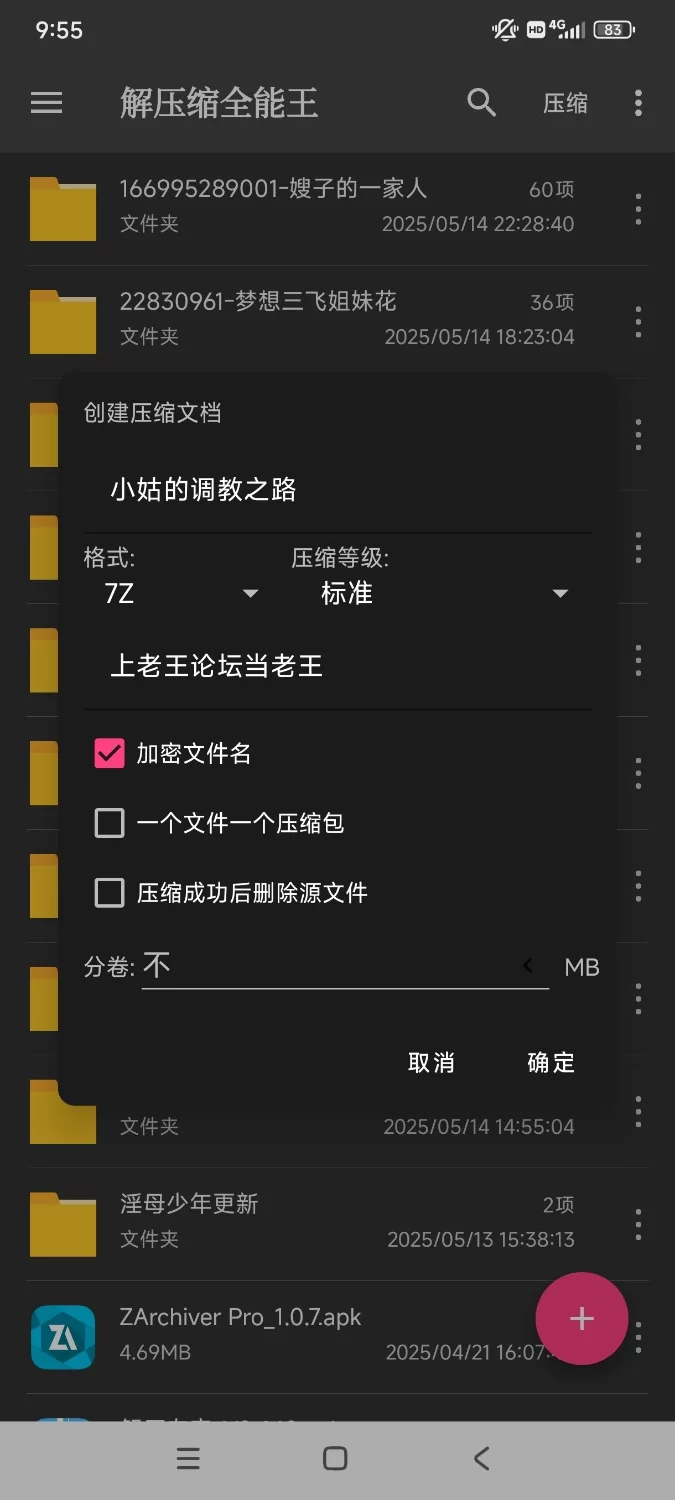Viewport: 675px width, 1500px height.
Task: Open the split volume size presets arrow
Action: click(529, 966)
